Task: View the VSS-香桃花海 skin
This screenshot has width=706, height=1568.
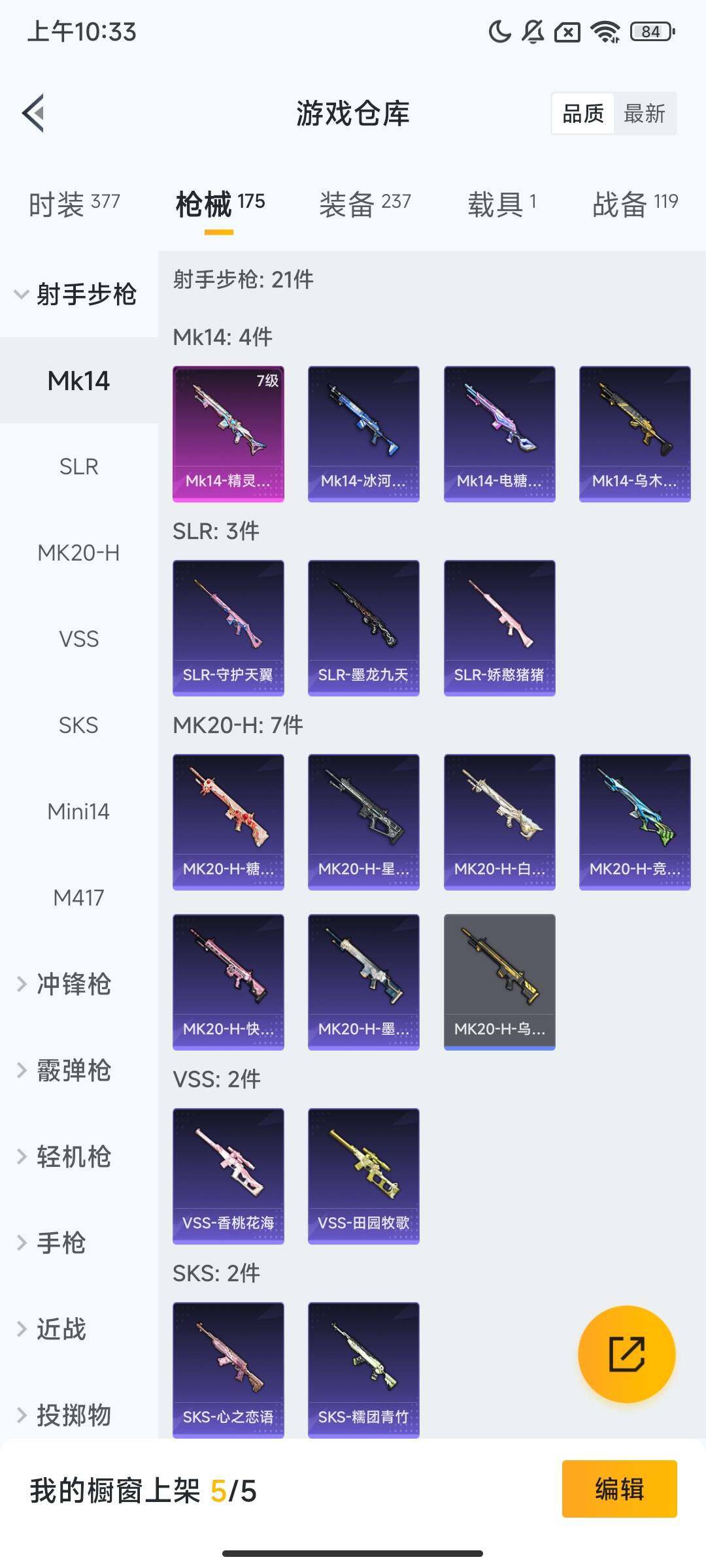Action: 228,1176
